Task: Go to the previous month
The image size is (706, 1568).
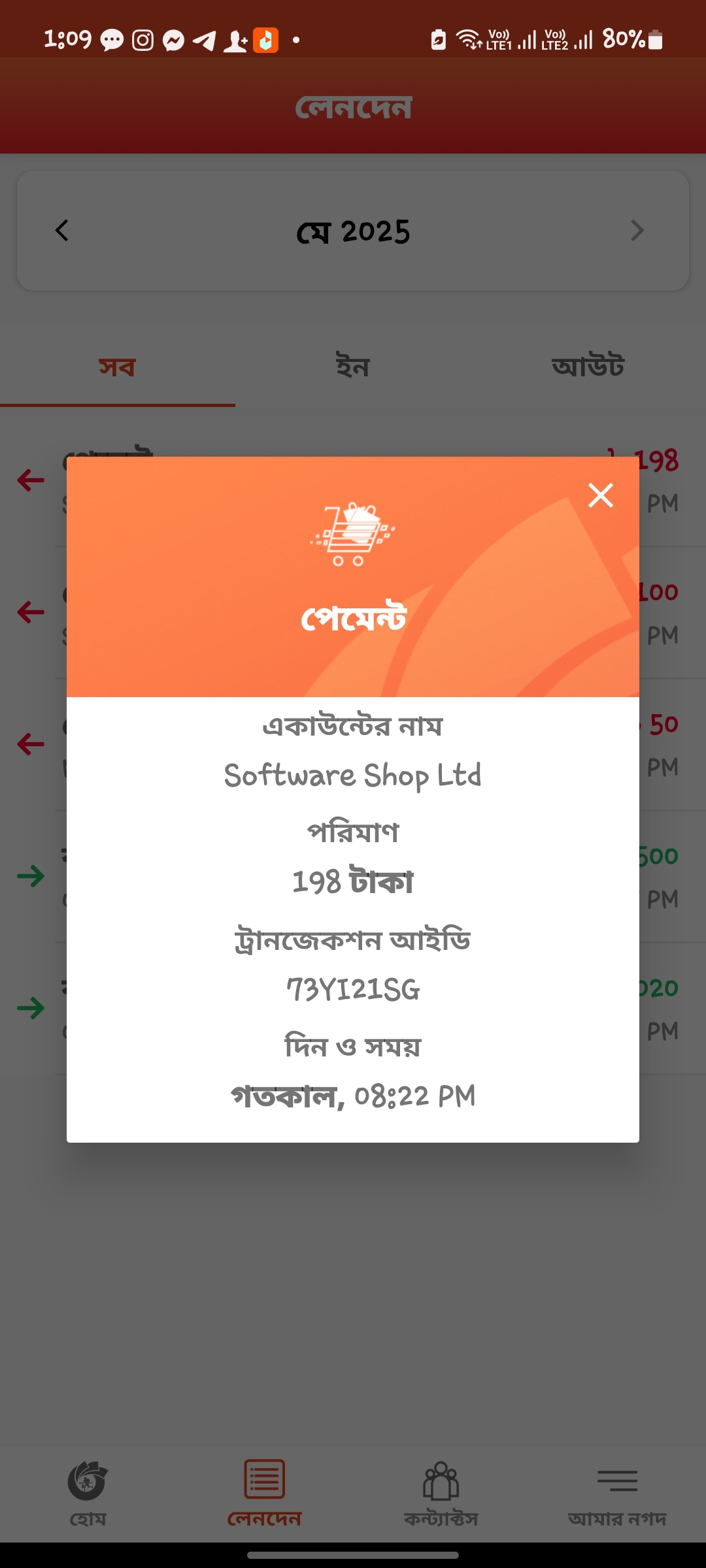Action: tap(62, 231)
